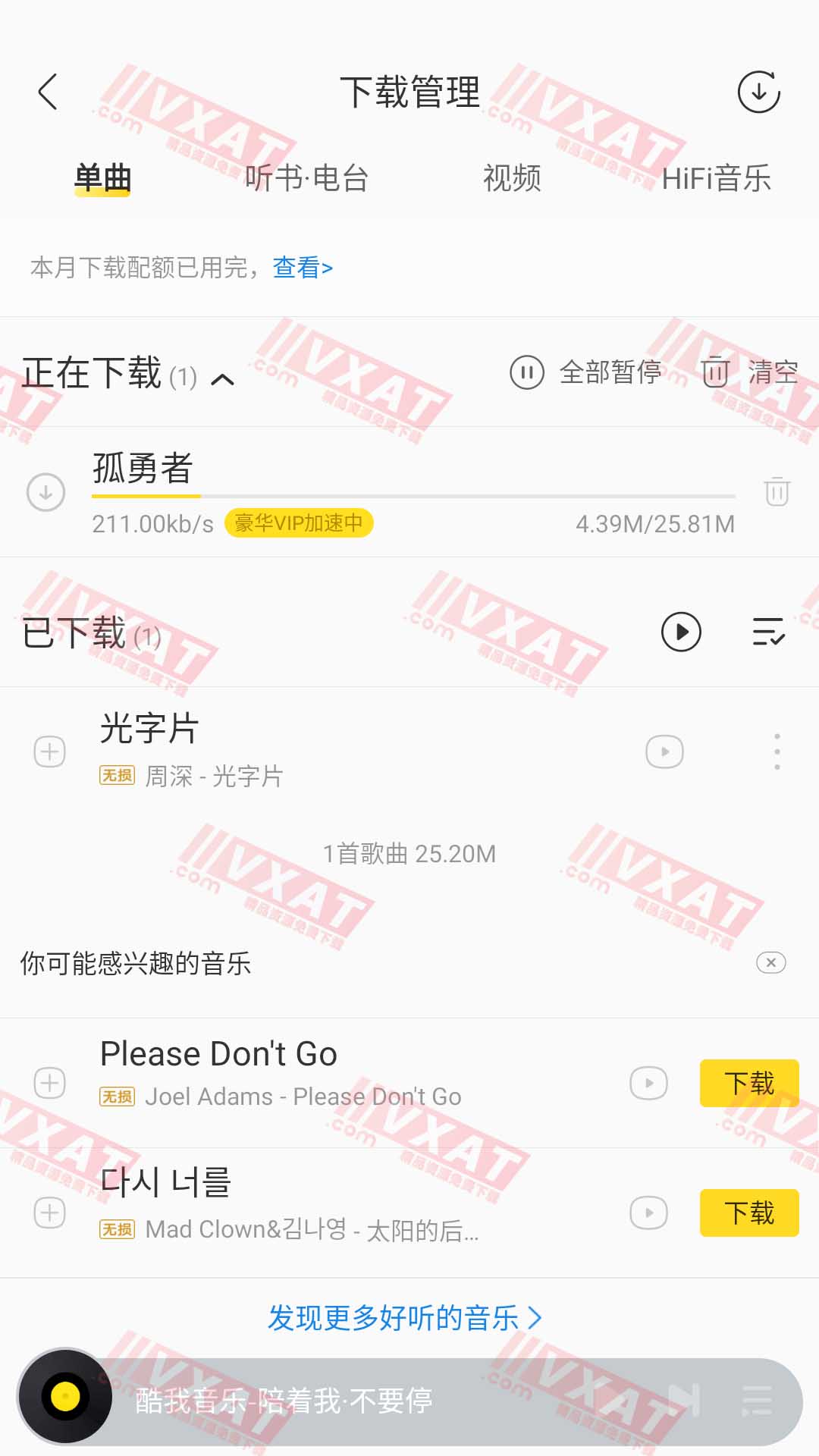
Task: Delete the 孤勇者 download
Action: (x=777, y=491)
